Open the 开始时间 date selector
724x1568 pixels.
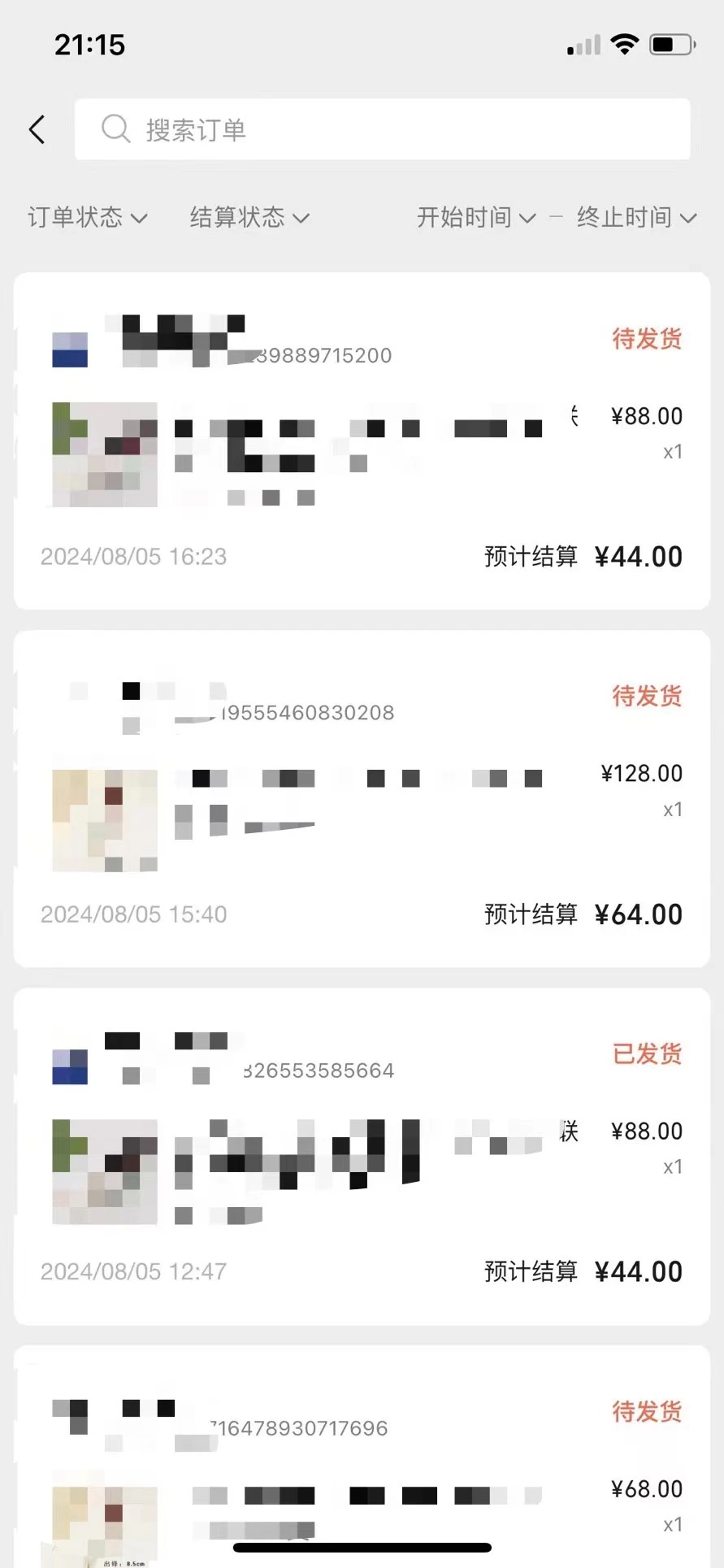point(475,217)
